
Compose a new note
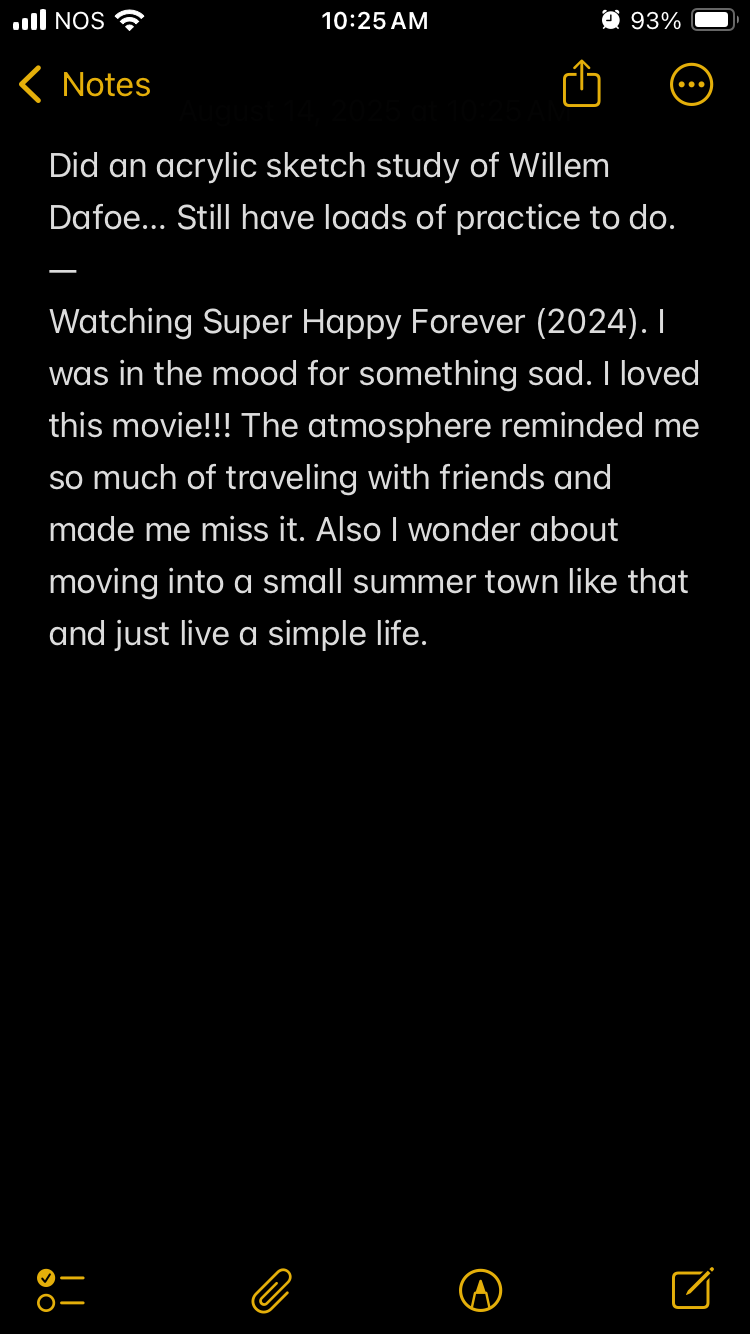pos(692,1288)
